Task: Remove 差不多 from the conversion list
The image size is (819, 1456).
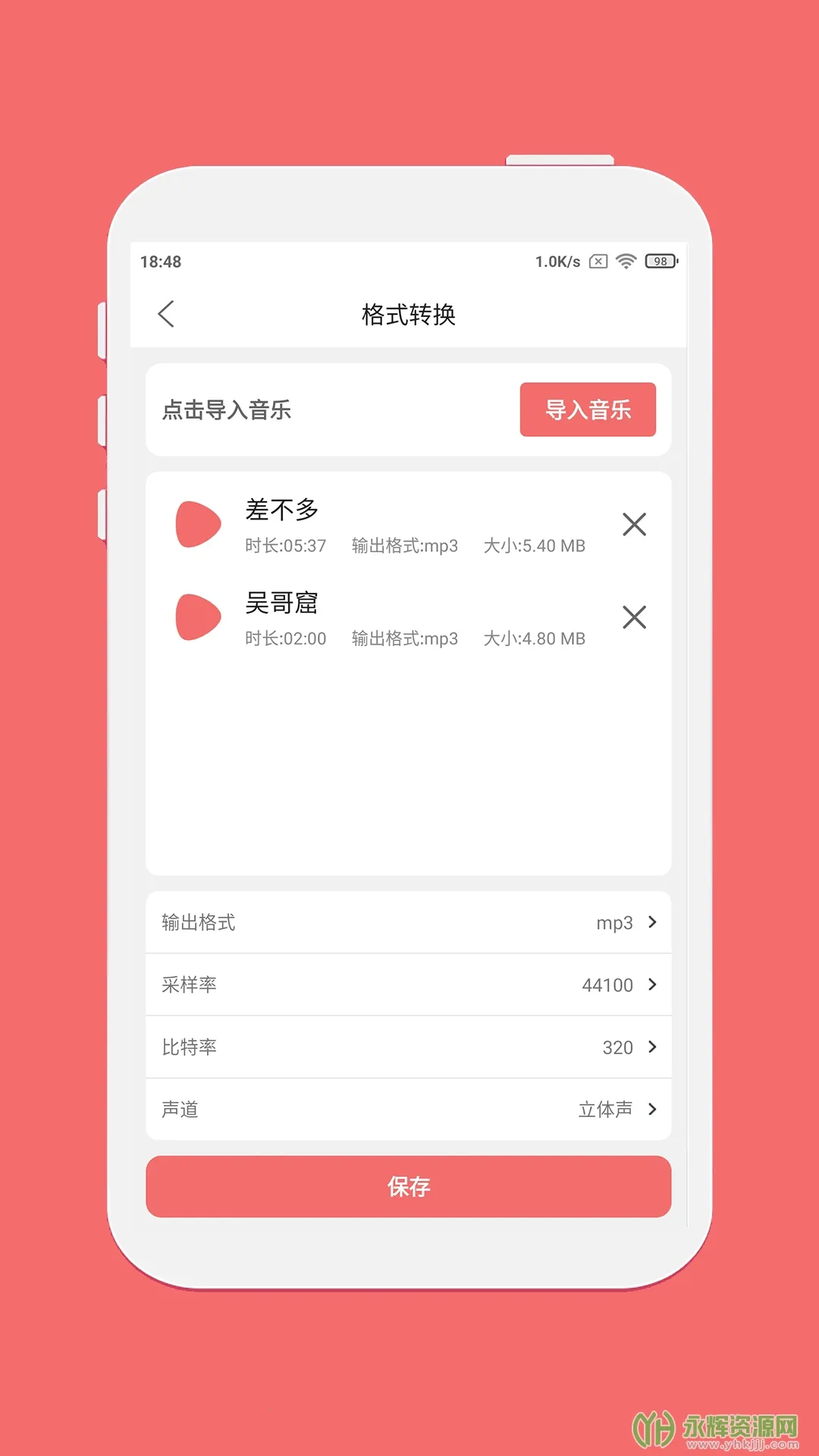Action: [x=634, y=523]
